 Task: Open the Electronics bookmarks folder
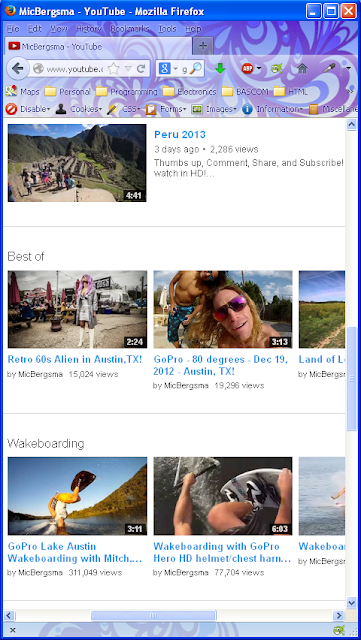pos(189,91)
